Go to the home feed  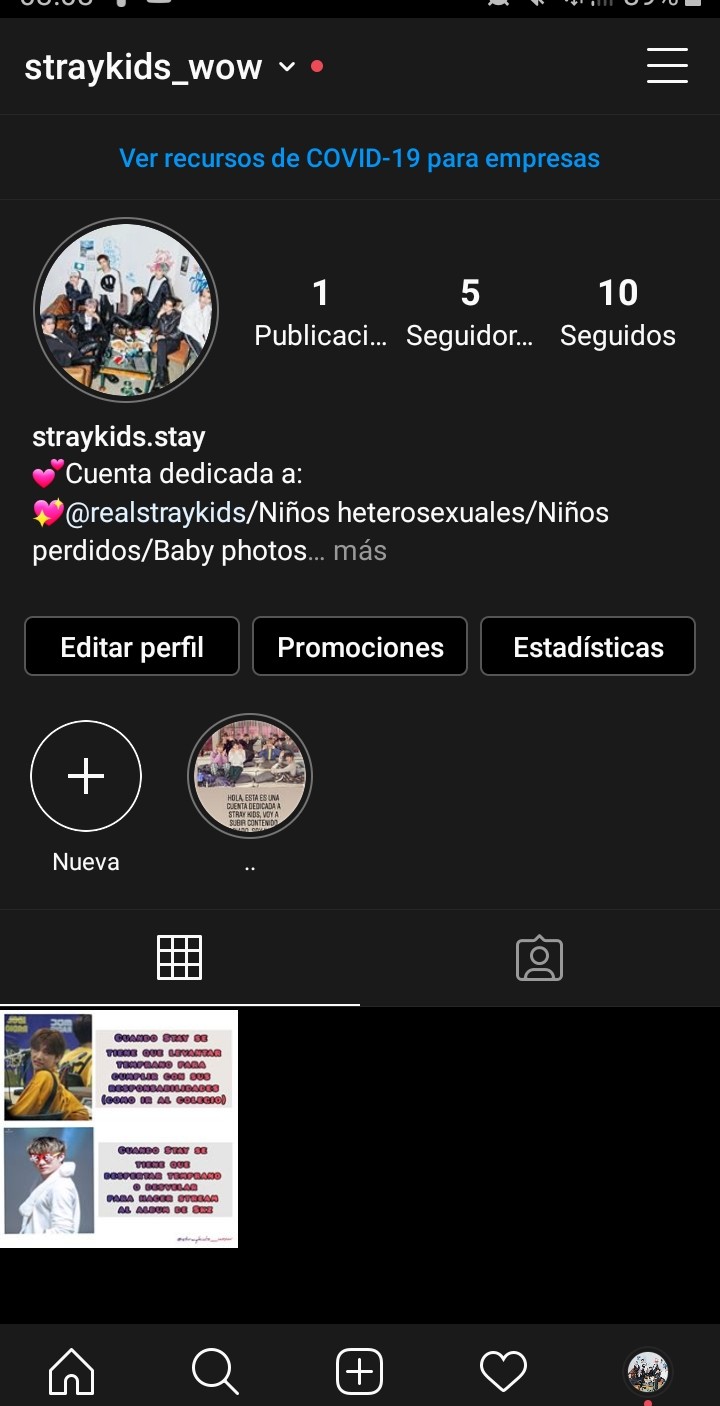[72, 1372]
